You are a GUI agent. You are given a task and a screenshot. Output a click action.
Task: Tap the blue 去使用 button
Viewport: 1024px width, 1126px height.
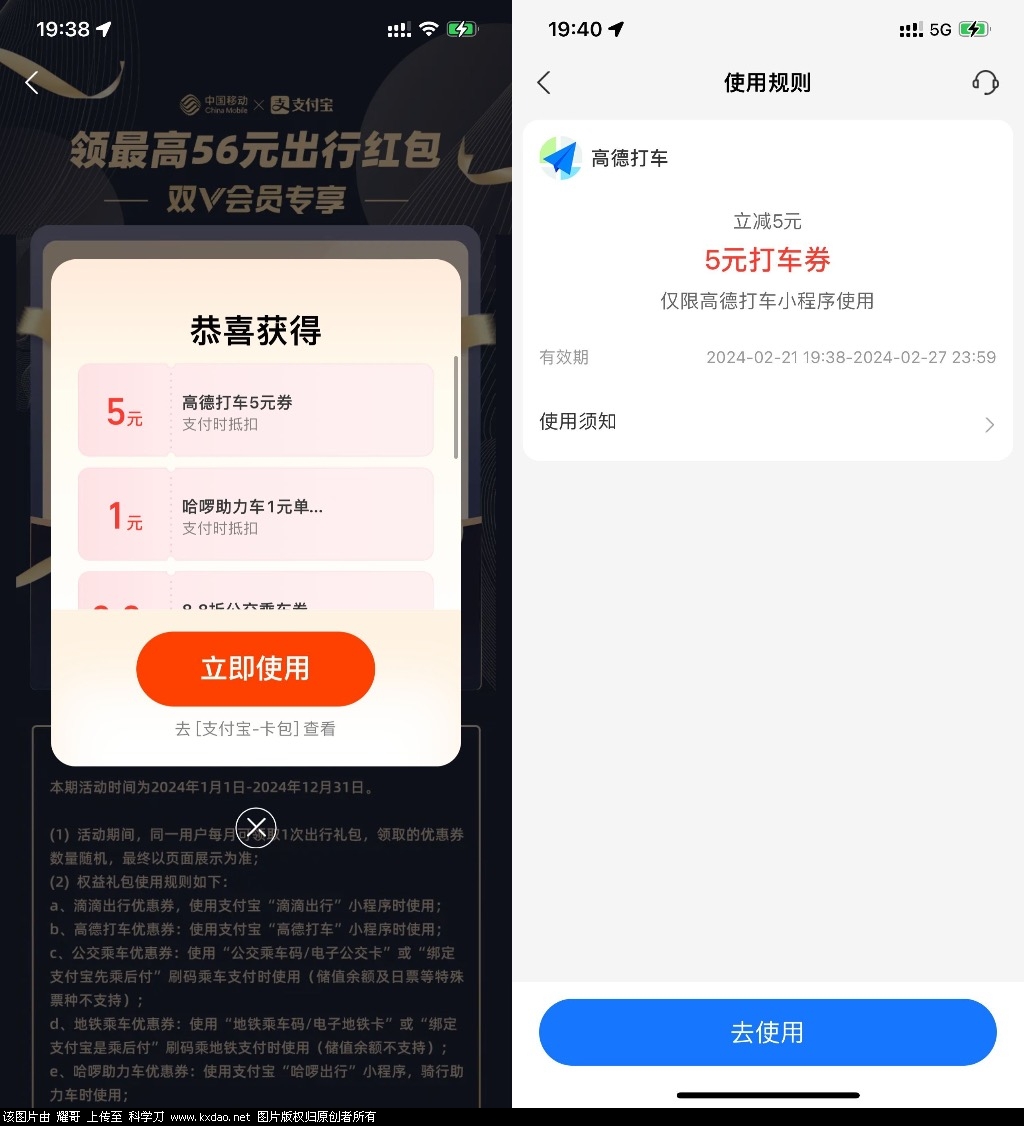click(767, 1032)
